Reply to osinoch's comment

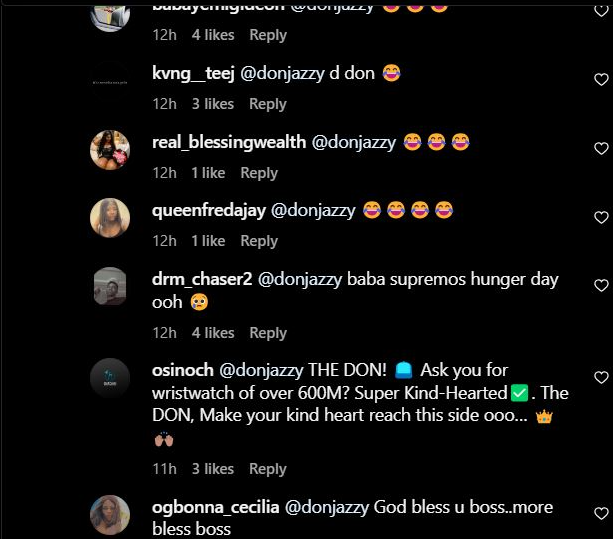click(x=268, y=469)
